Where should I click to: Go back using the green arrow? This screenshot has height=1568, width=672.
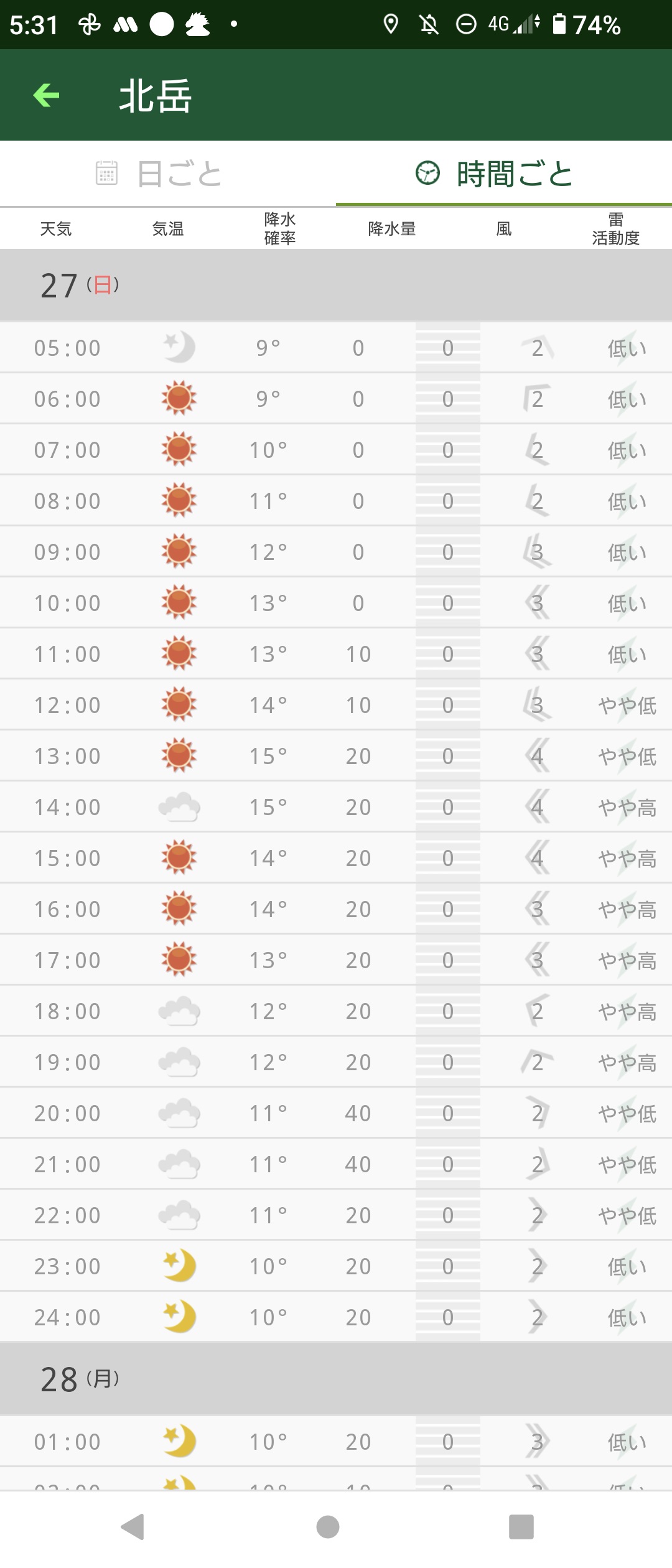(x=46, y=95)
